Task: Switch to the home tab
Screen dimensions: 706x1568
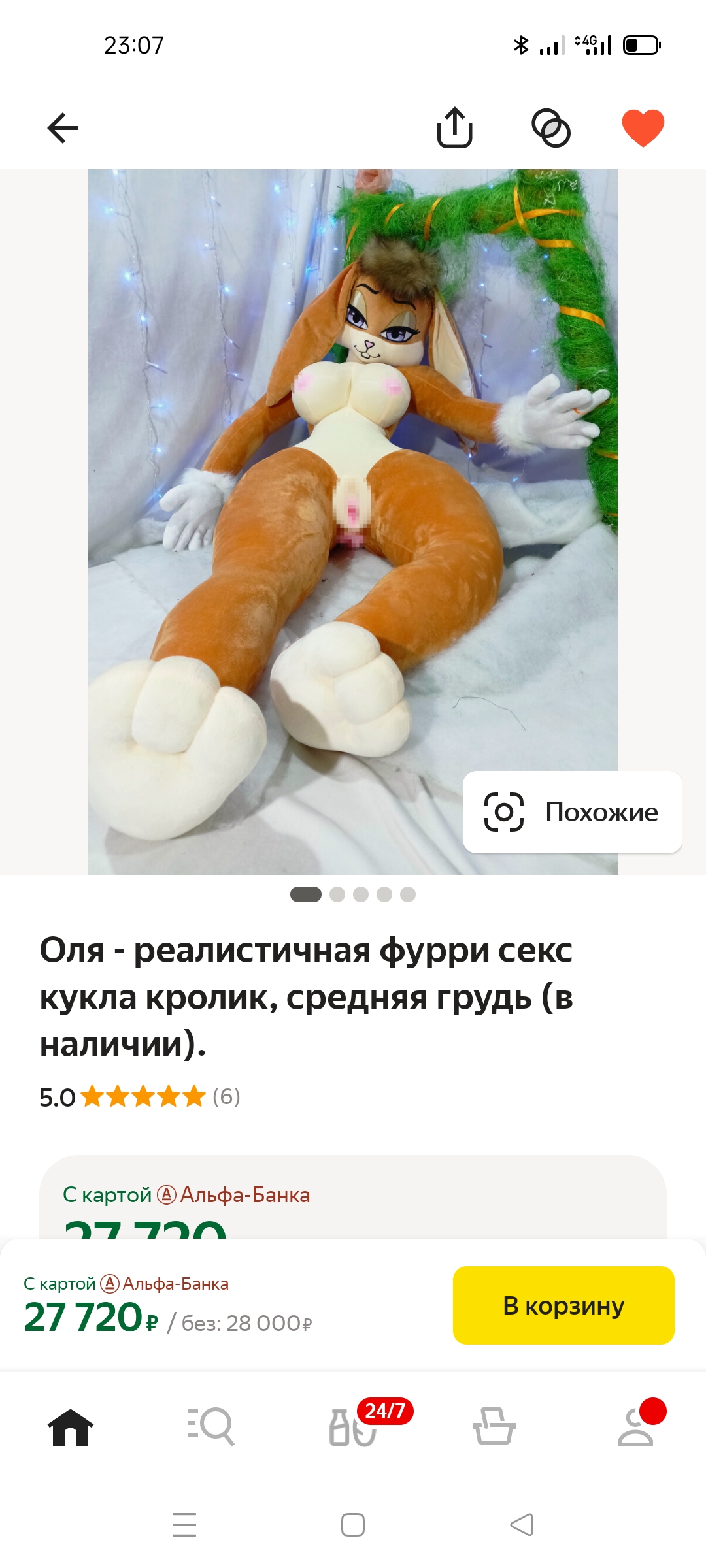Action: [71, 1427]
